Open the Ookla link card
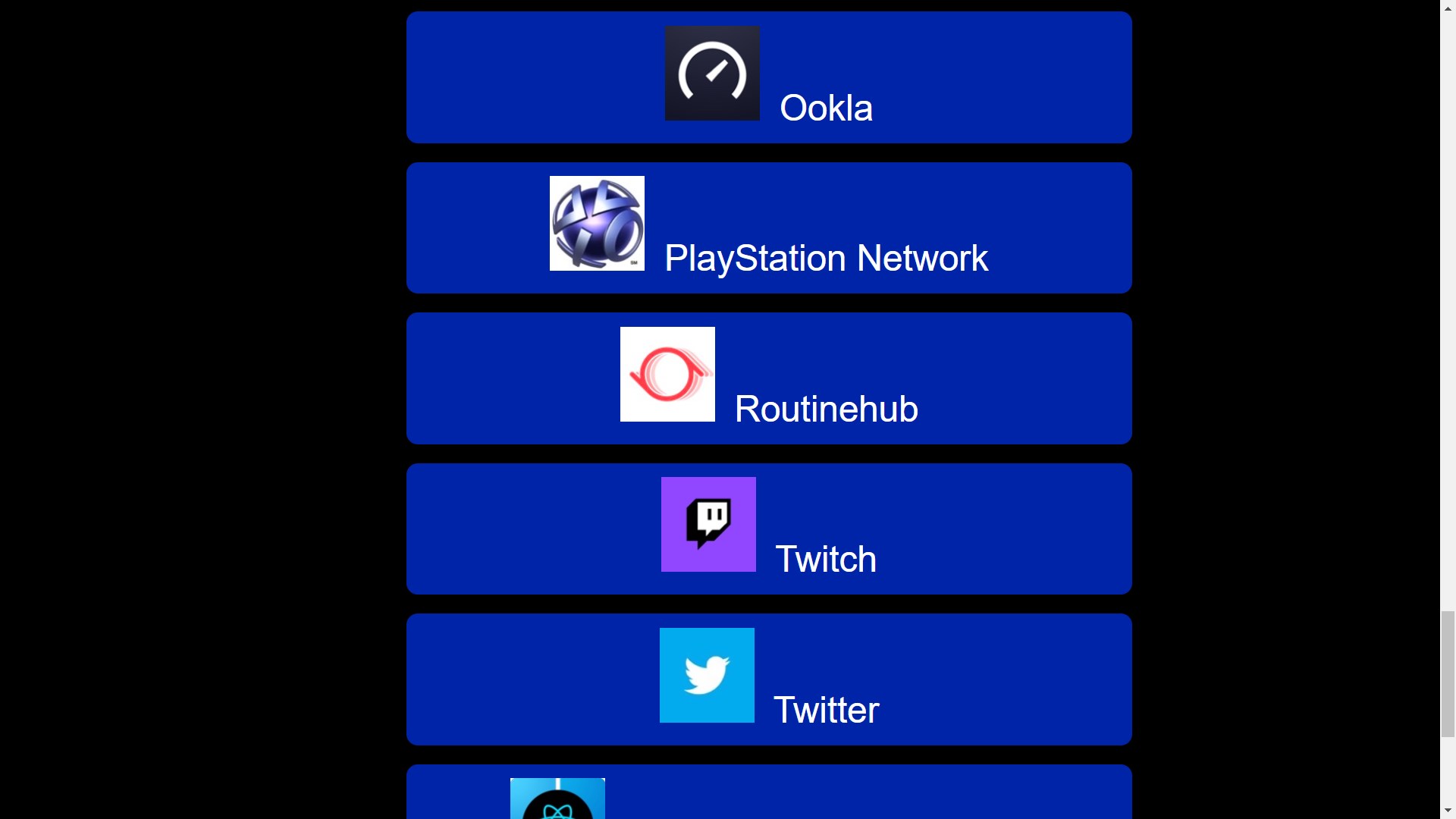The height and width of the screenshot is (819, 1456). [769, 77]
